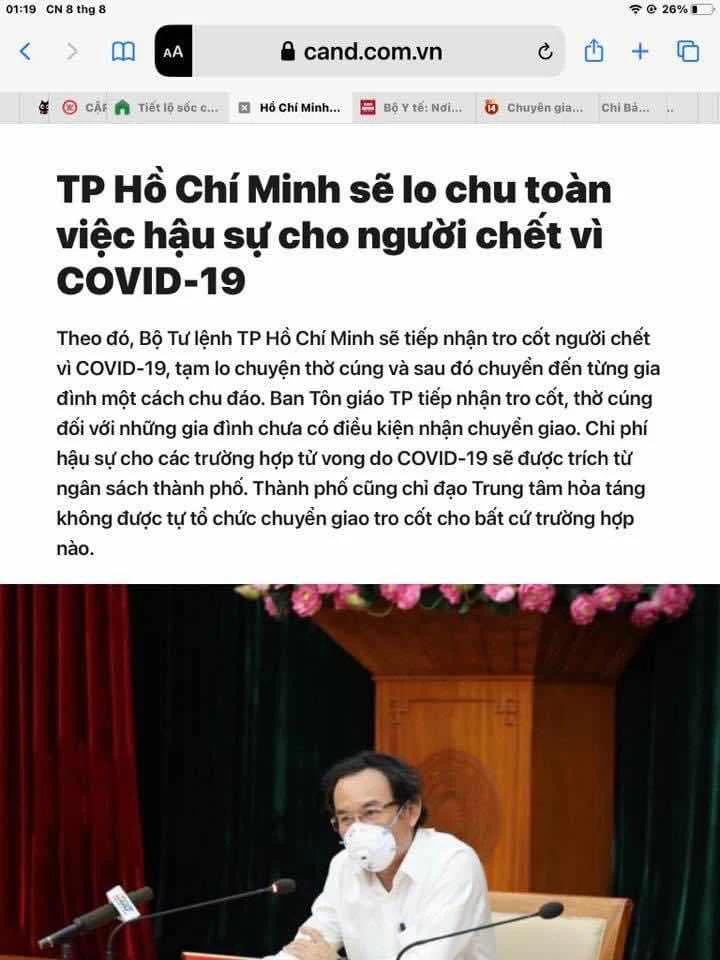
Task: Switch to the "Chỉ Bà..." tab
Action: pyautogui.click(x=625, y=108)
